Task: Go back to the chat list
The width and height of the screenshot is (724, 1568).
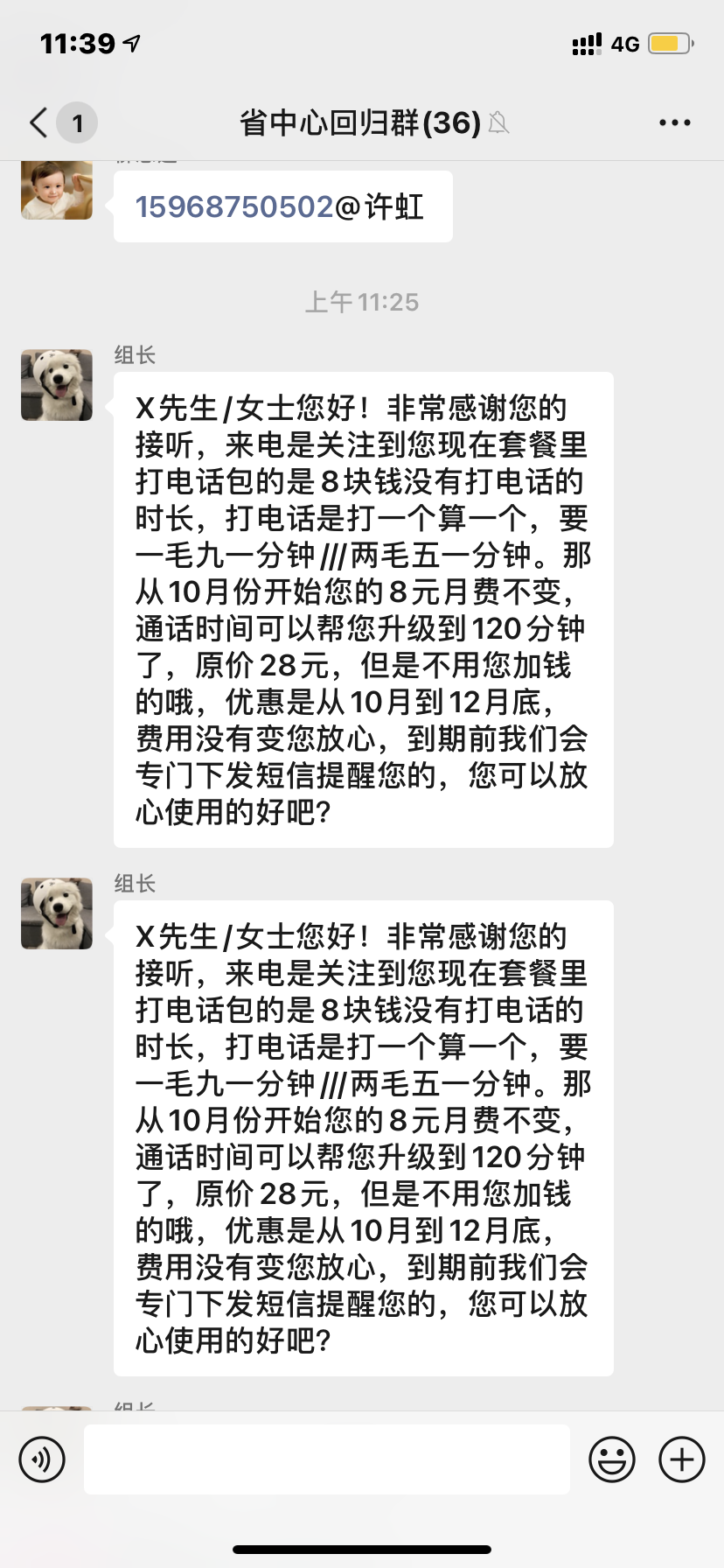Action: pyautogui.click(x=39, y=122)
